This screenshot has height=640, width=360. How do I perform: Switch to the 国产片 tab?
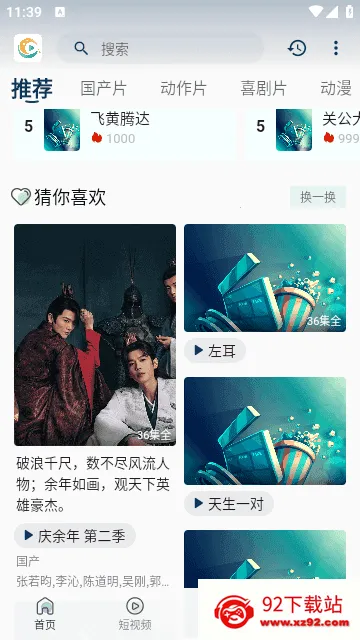[104, 88]
